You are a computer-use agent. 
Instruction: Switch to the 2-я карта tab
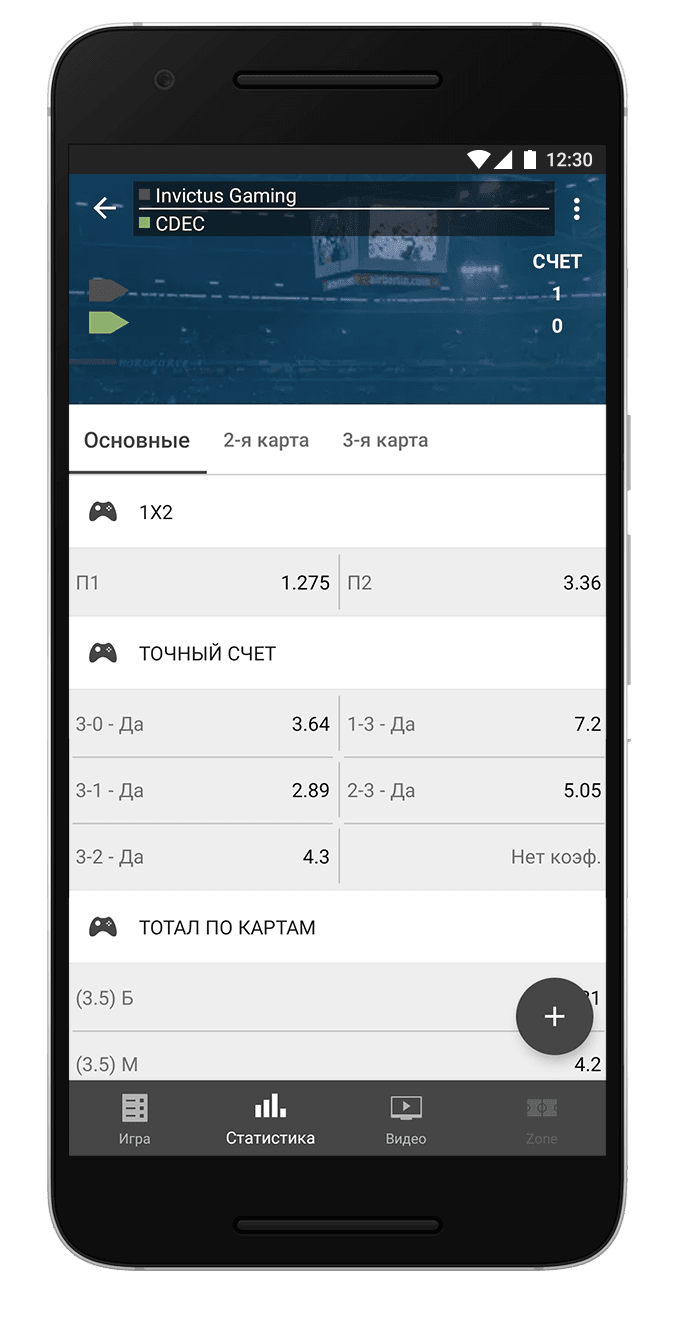click(266, 440)
